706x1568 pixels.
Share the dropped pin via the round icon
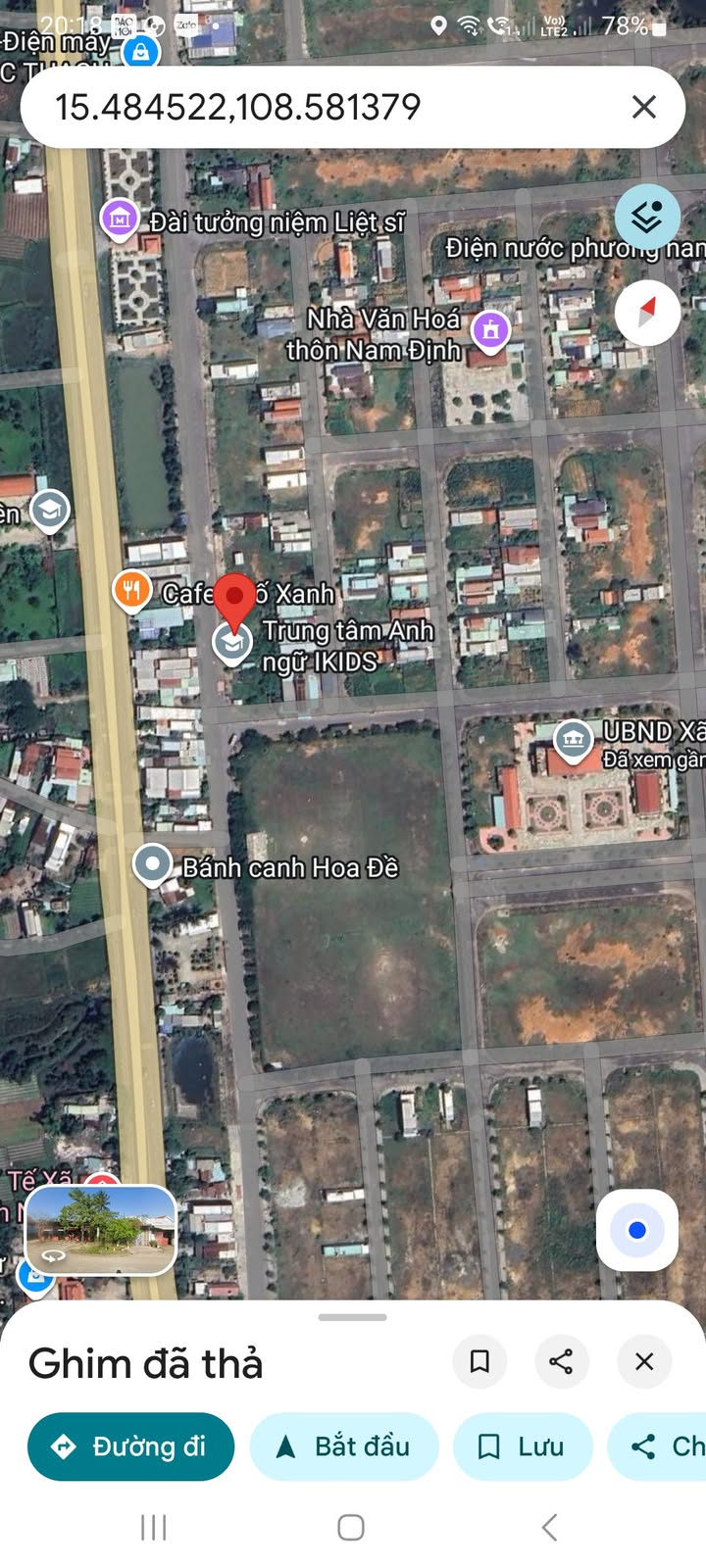coord(561,1361)
